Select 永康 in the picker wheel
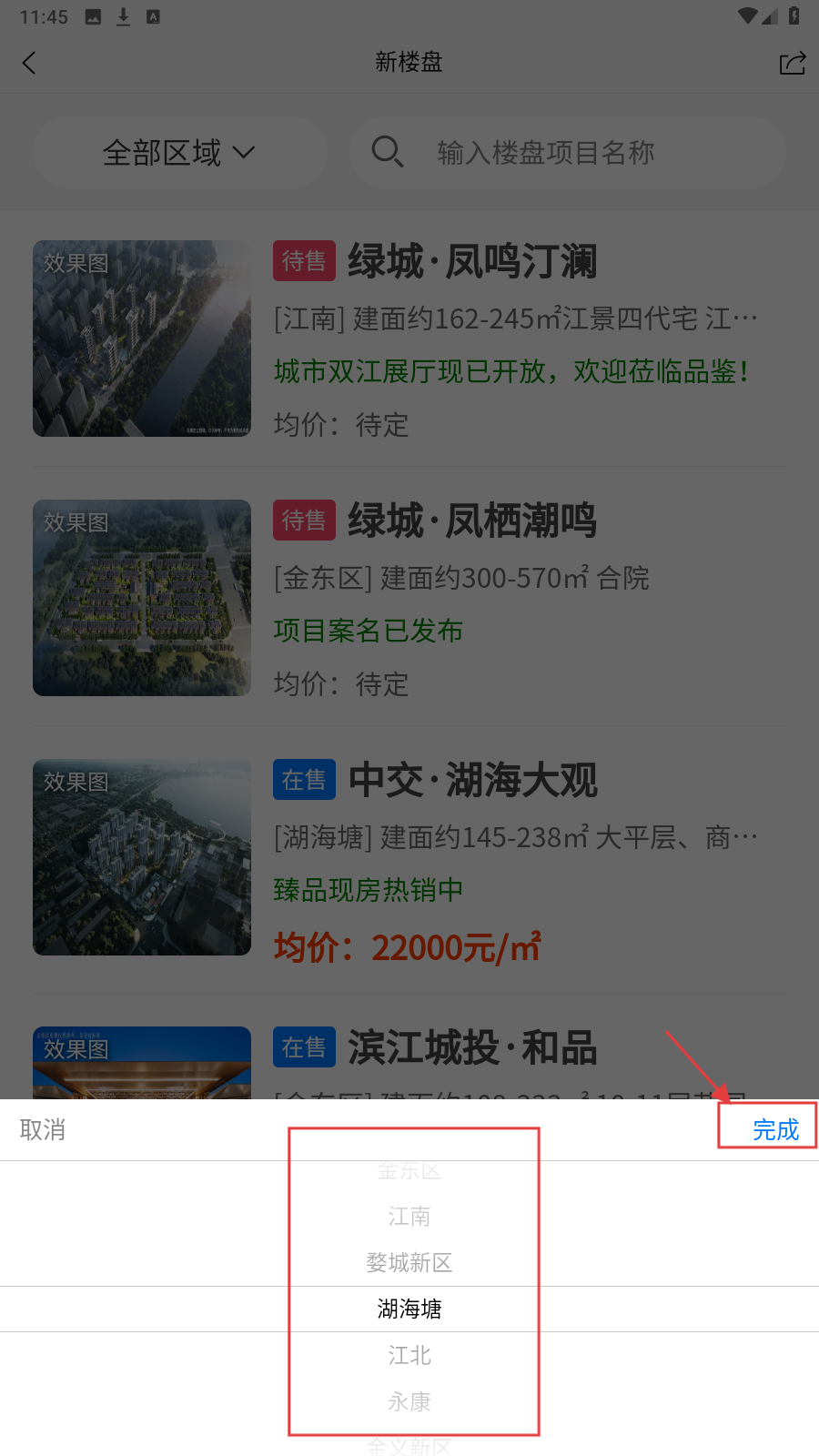 tap(409, 1401)
